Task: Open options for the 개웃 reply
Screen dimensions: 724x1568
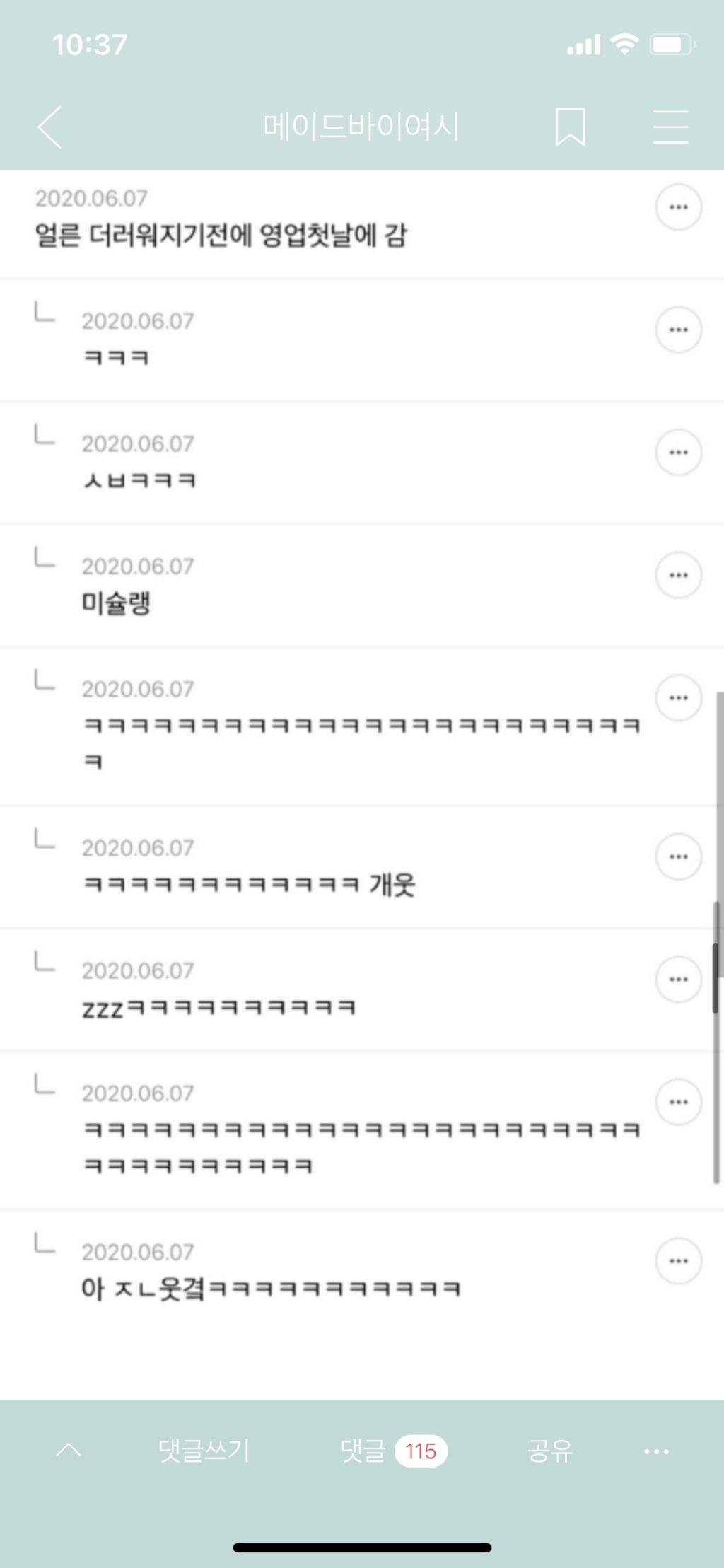Action: pyautogui.click(x=679, y=856)
